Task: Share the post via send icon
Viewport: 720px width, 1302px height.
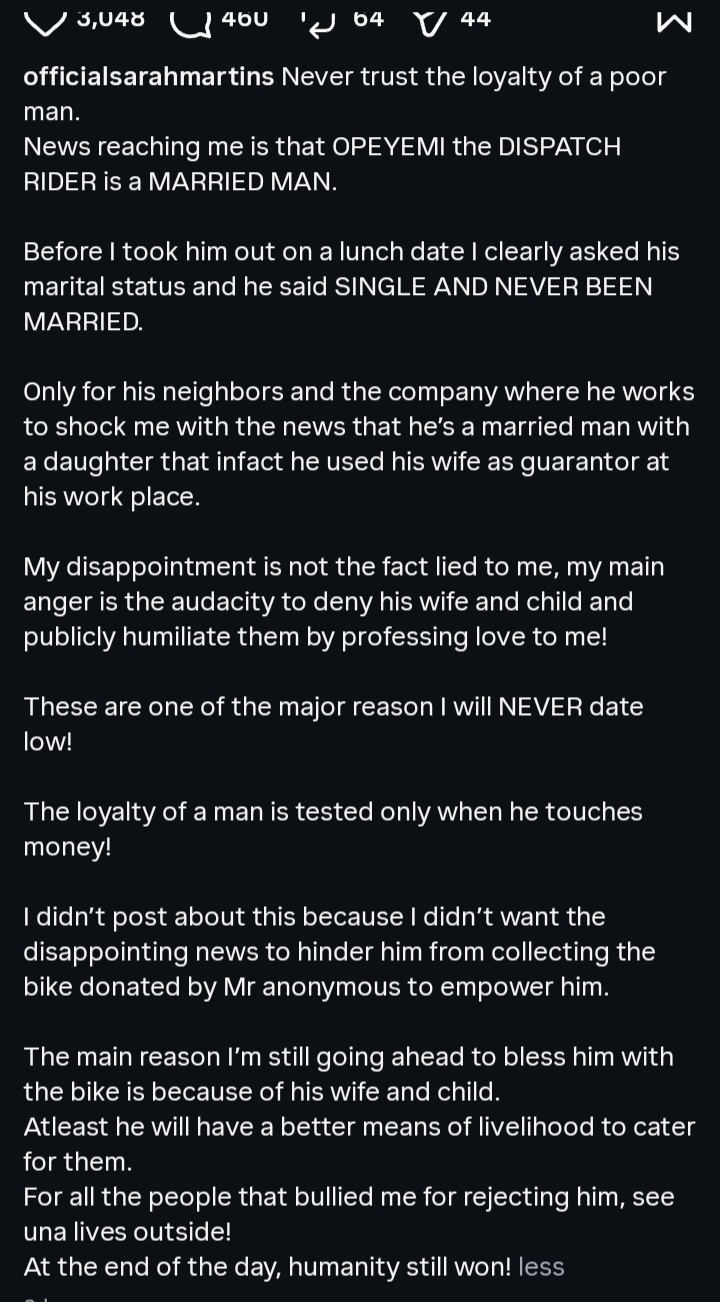Action: pyautogui.click(x=430, y=21)
